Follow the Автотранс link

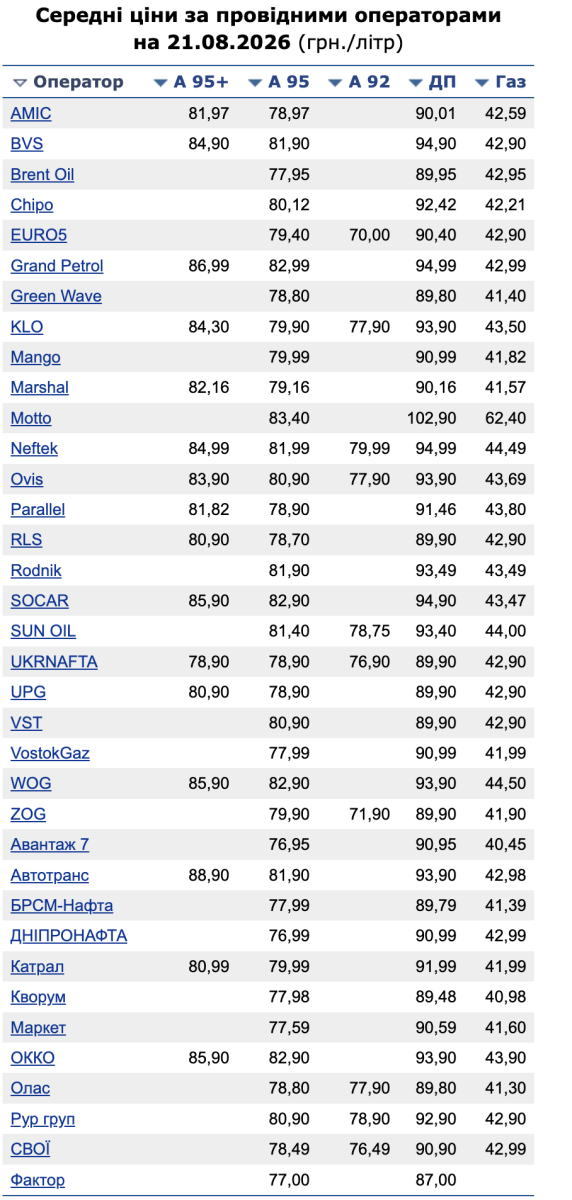[50, 875]
